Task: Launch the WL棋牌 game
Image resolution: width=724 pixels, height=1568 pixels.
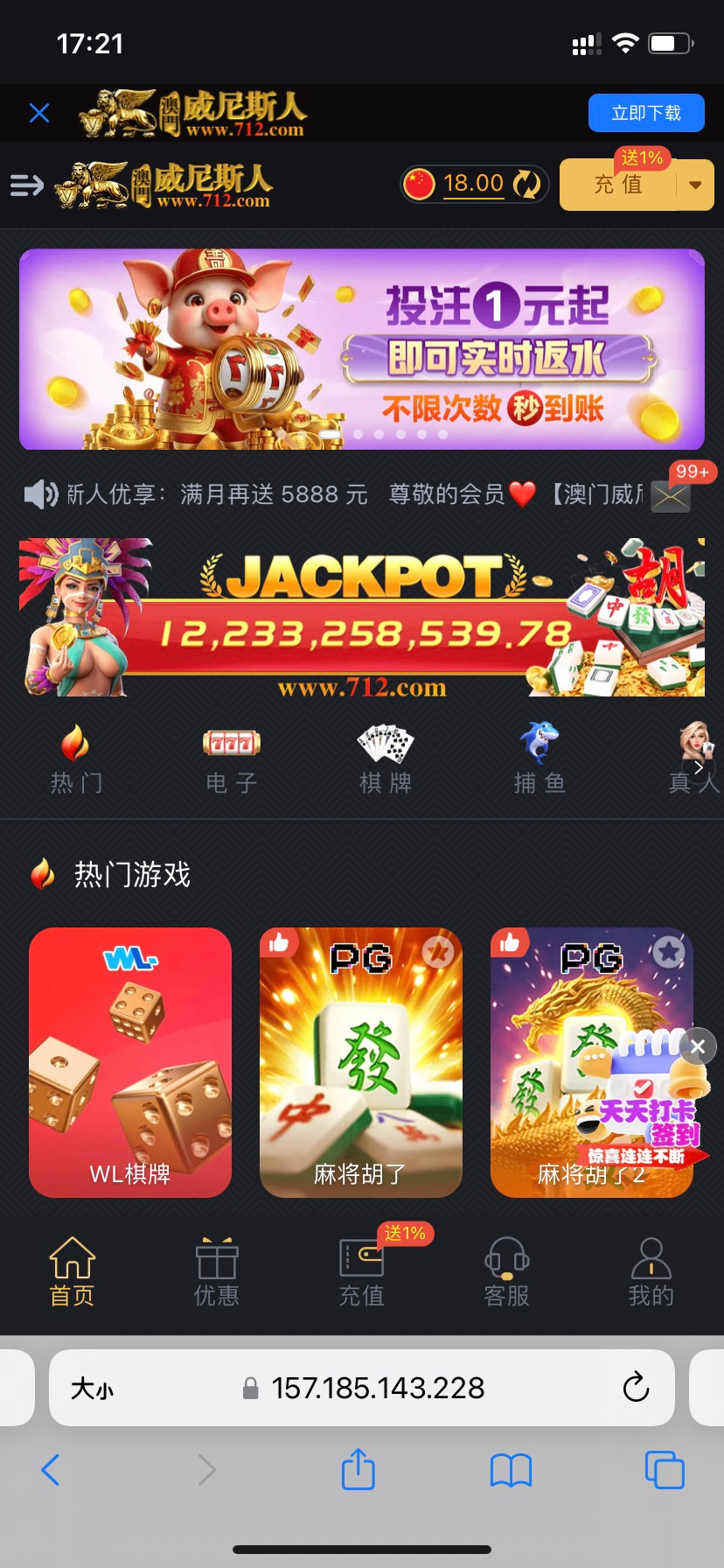Action: 130,1061
